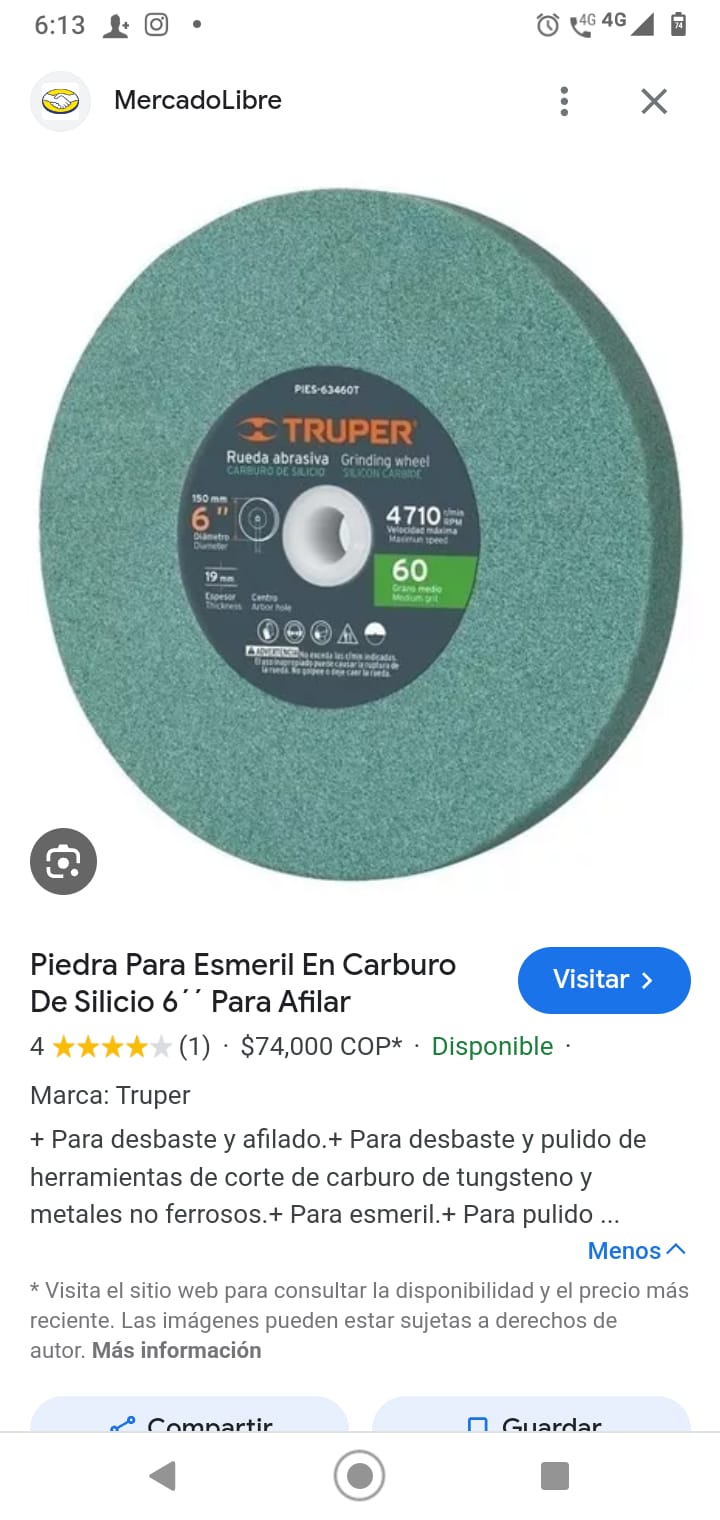Share this product with Compartir
Viewport: 720px width, 1520px height.
[190, 1420]
